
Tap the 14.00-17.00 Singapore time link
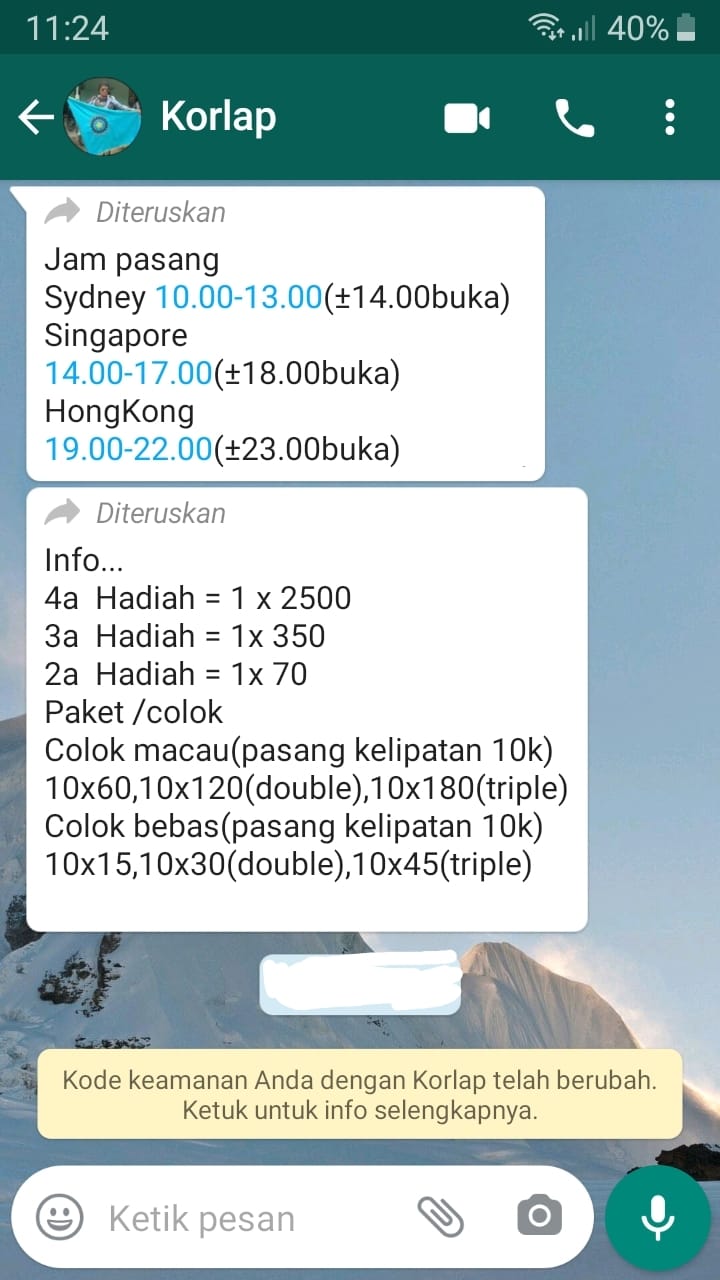tap(128, 374)
